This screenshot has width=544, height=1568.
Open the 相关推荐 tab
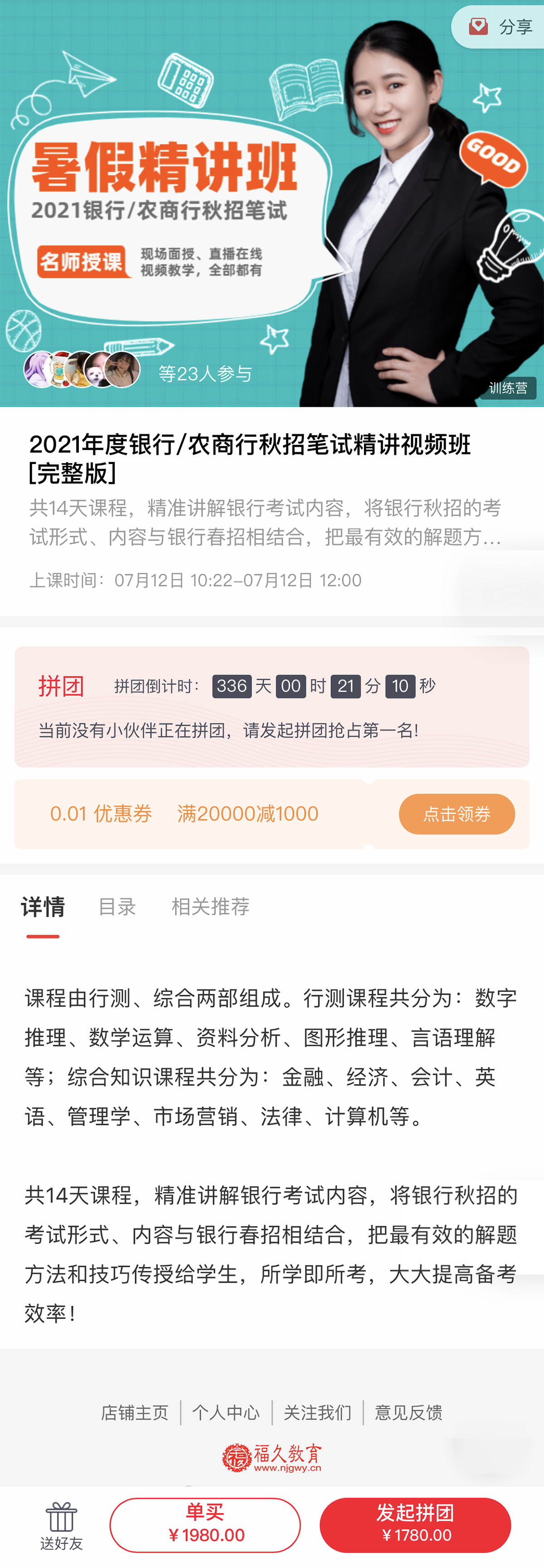coord(210,906)
